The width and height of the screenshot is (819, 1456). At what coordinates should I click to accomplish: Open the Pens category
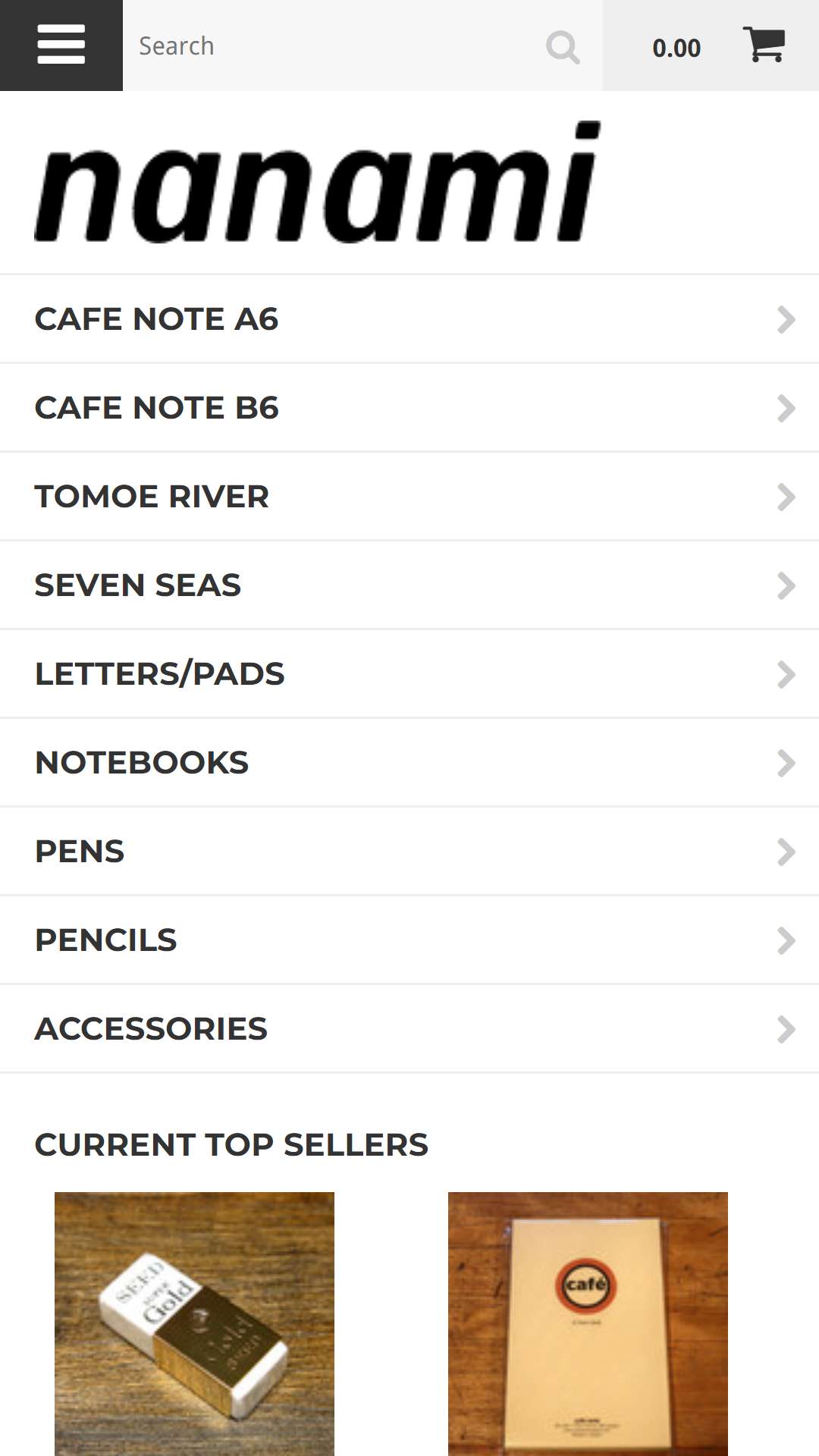(x=409, y=852)
